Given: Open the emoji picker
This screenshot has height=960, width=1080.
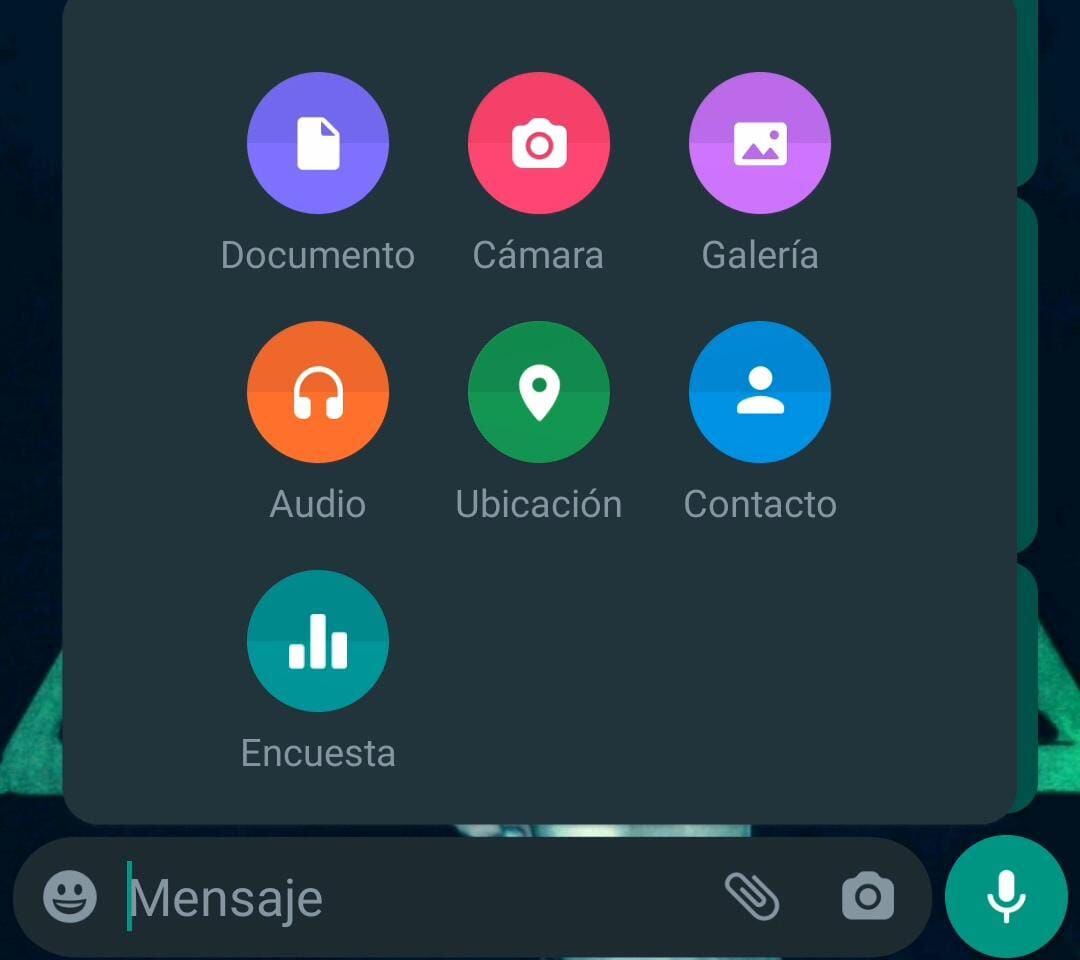Looking at the screenshot, I should click(x=70, y=896).
